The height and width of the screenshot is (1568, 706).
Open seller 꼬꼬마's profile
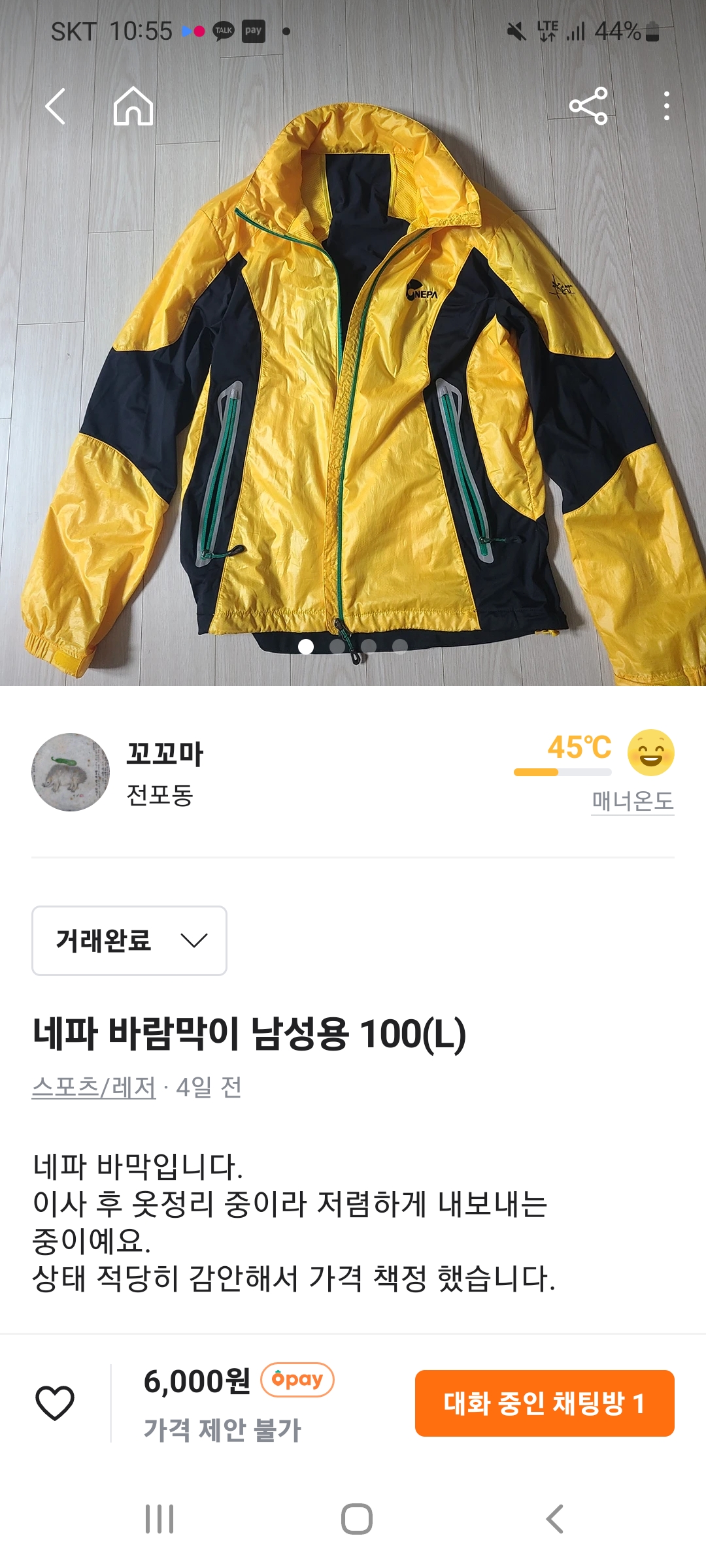point(118,772)
